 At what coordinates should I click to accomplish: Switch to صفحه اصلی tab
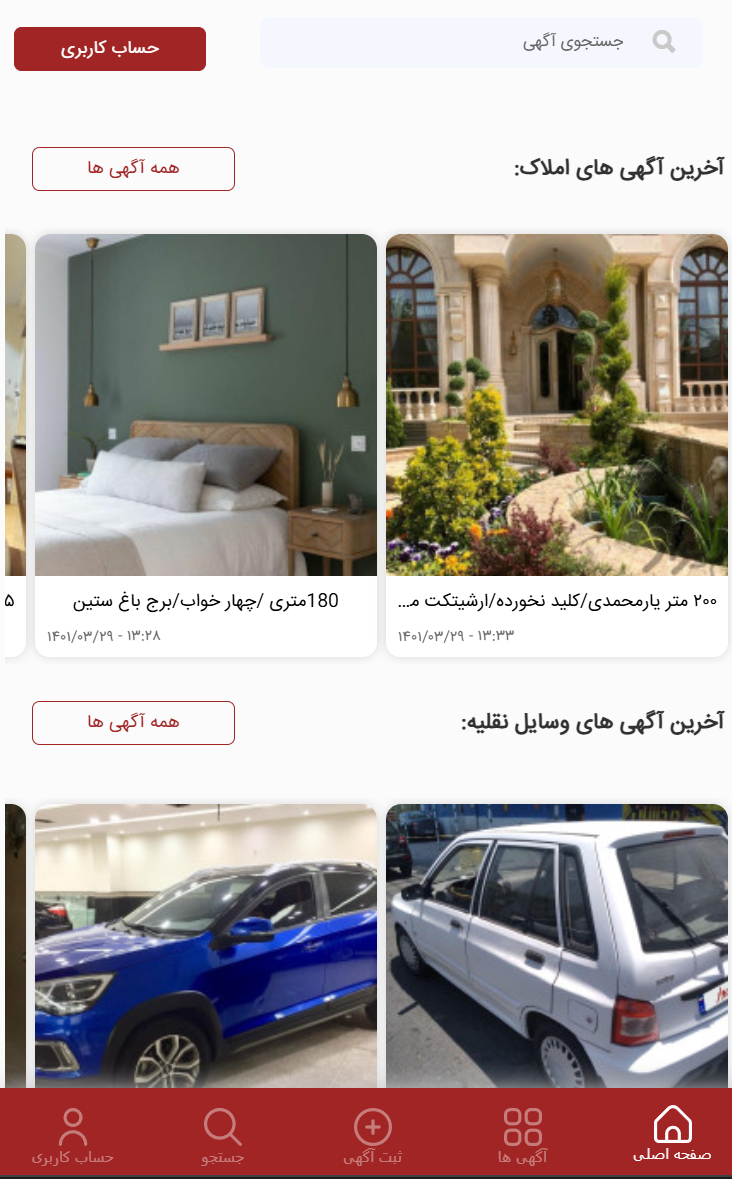672,1134
